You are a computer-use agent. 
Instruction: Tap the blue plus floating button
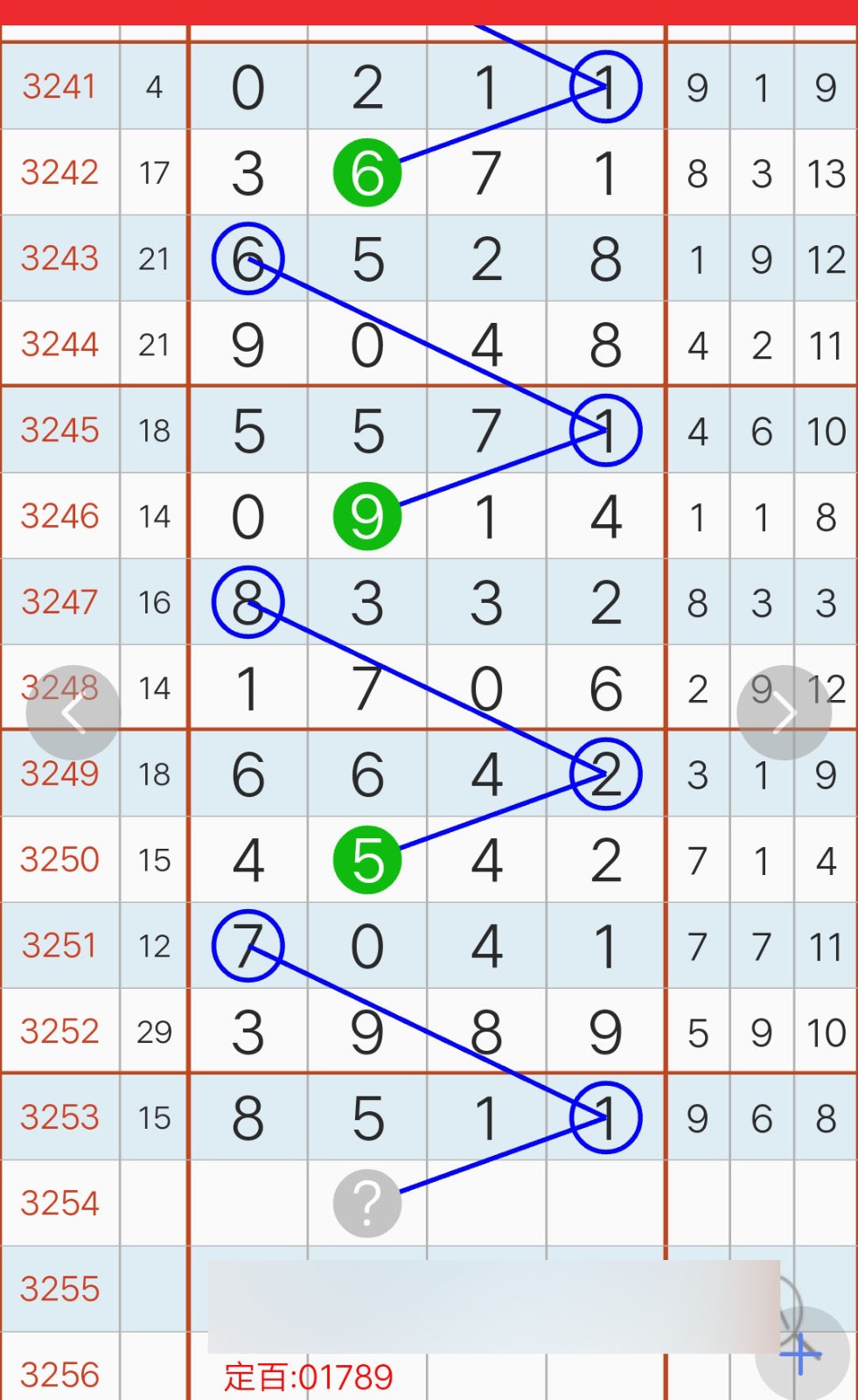pos(802,1354)
